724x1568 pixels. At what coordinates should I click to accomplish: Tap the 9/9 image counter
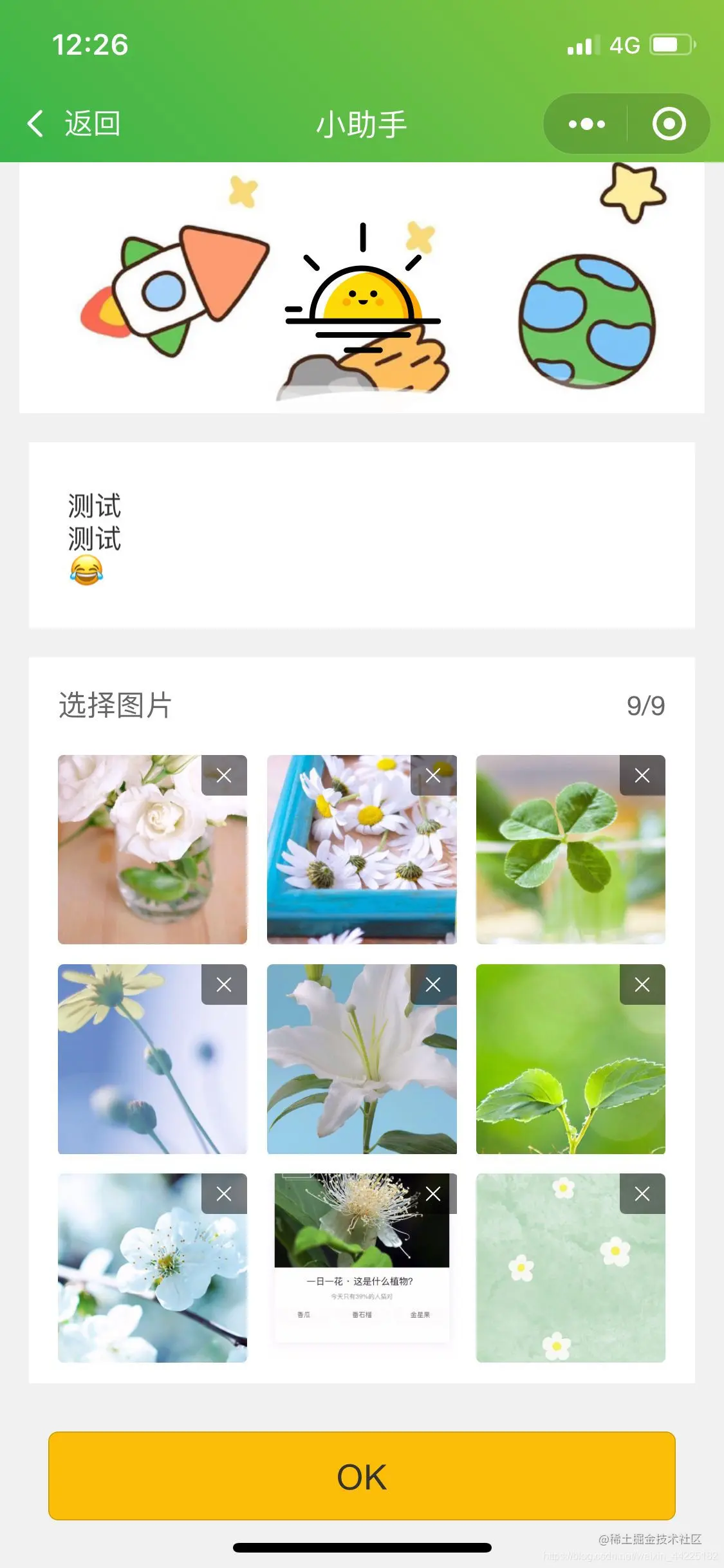(645, 705)
